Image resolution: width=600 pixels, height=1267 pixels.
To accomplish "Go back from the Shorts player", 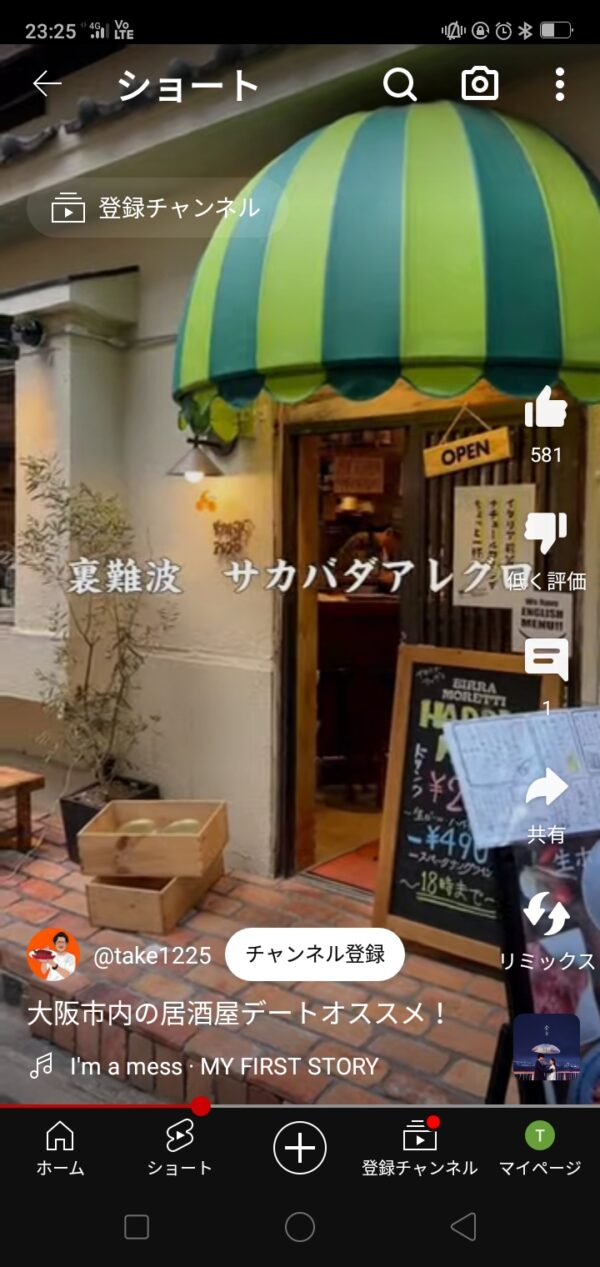I will [47, 85].
